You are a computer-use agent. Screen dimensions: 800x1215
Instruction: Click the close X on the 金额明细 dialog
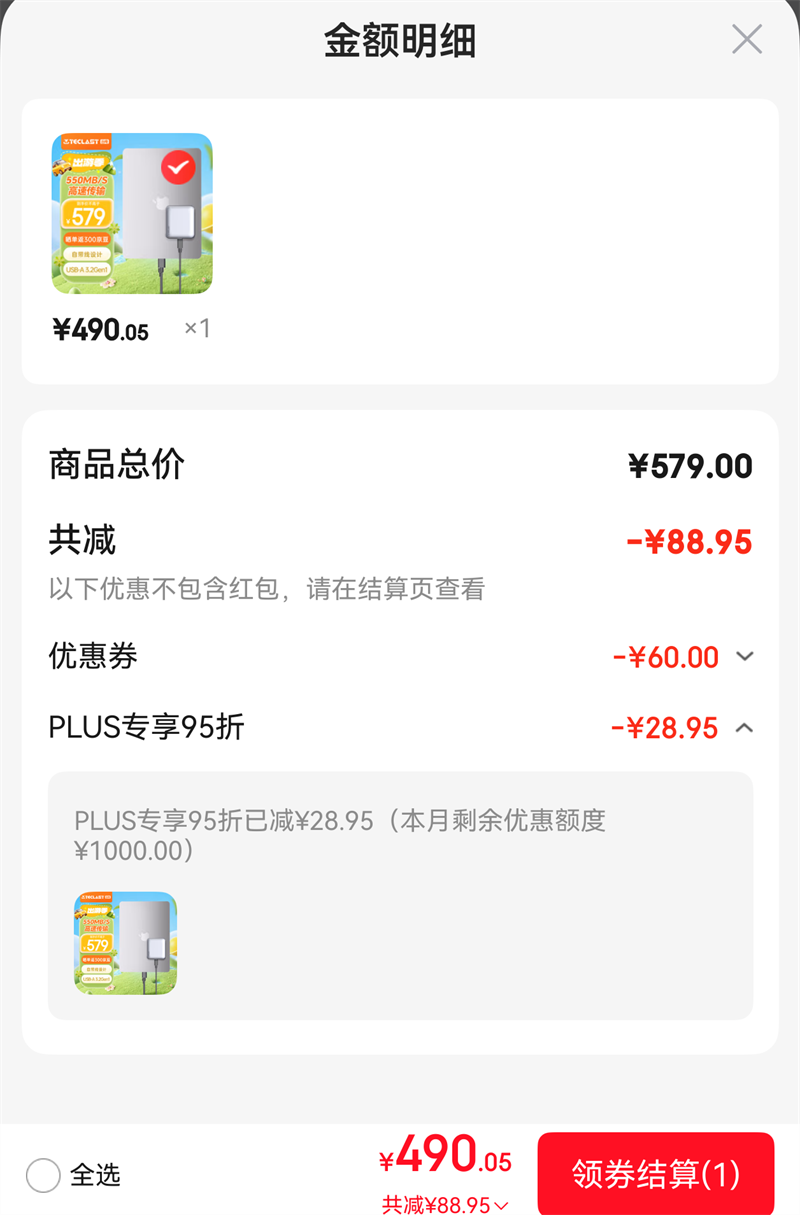pyautogui.click(x=747, y=40)
